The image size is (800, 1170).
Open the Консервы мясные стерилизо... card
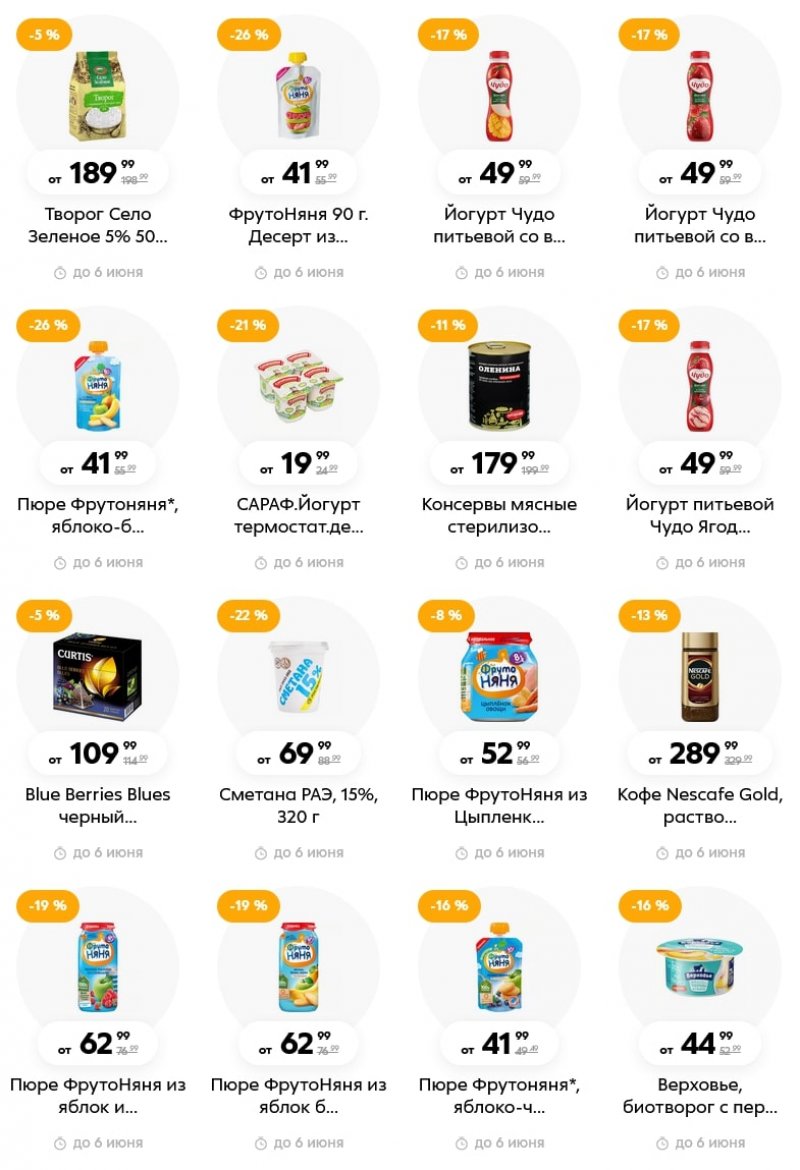pyautogui.click(x=498, y=385)
